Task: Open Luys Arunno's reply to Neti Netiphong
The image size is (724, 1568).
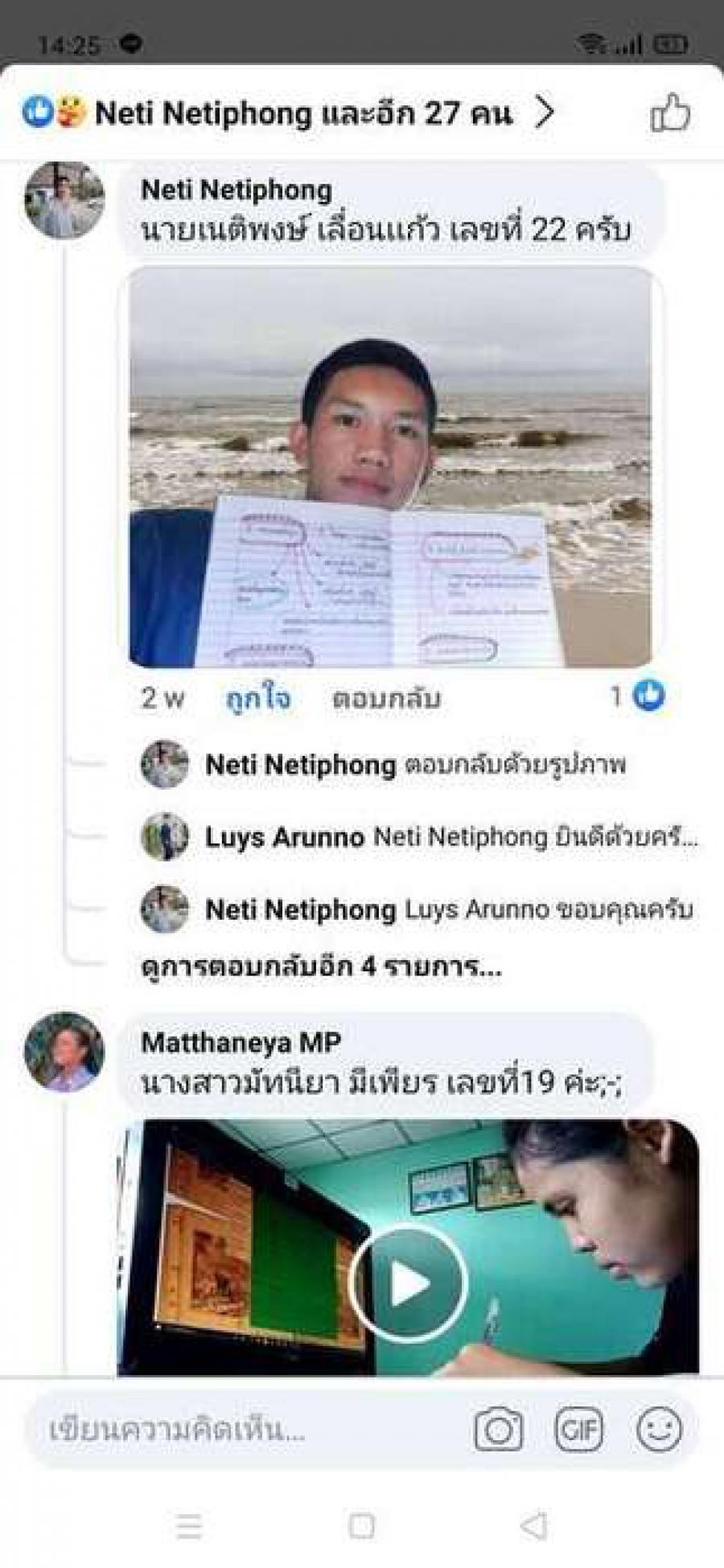Action: pyautogui.click(x=450, y=837)
